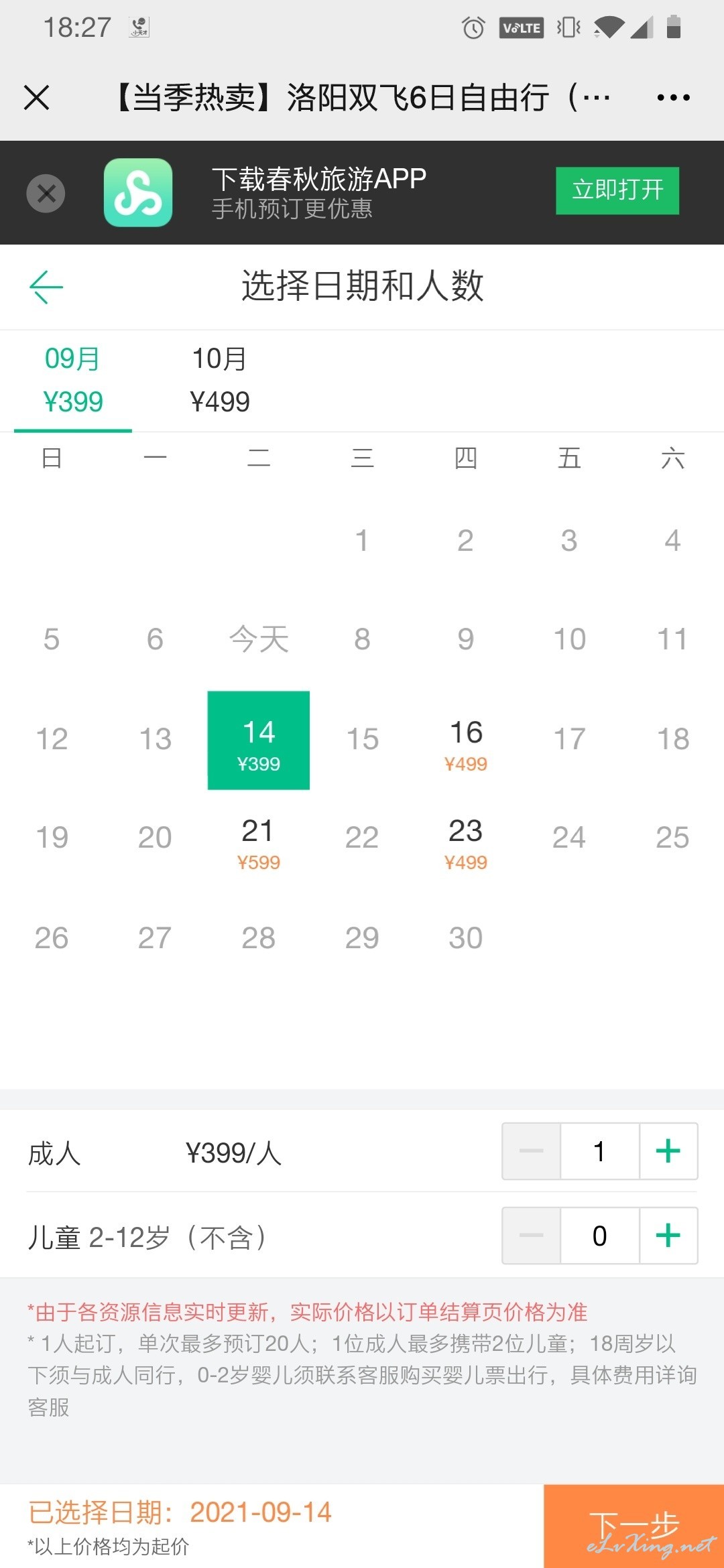Screen dimensions: 724x1568
Task: Decrease the 成人 count with minus
Action: (x=532, y=1151)
